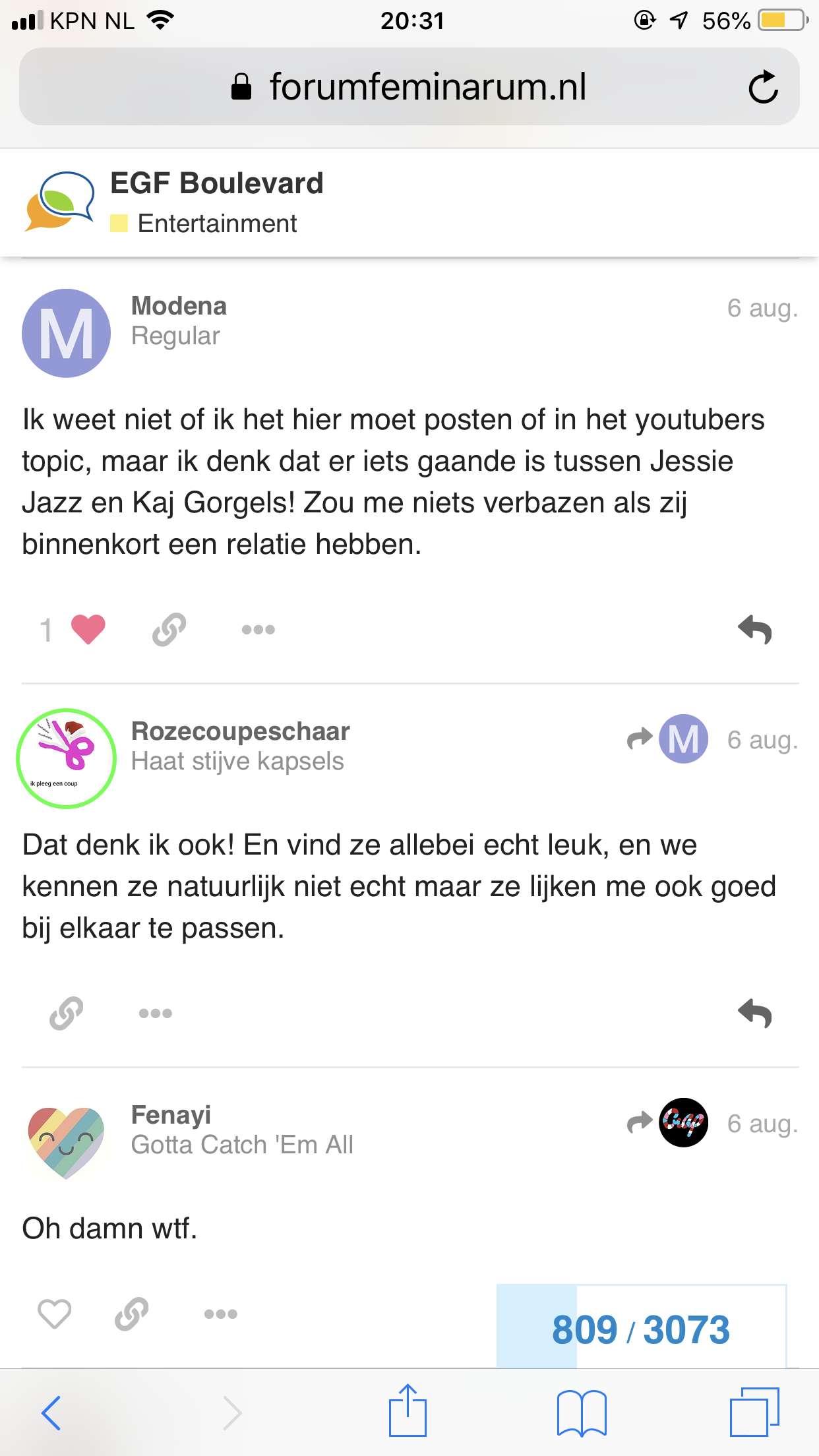Open the EGF Boulevard topic title

[x=217, y=183]
